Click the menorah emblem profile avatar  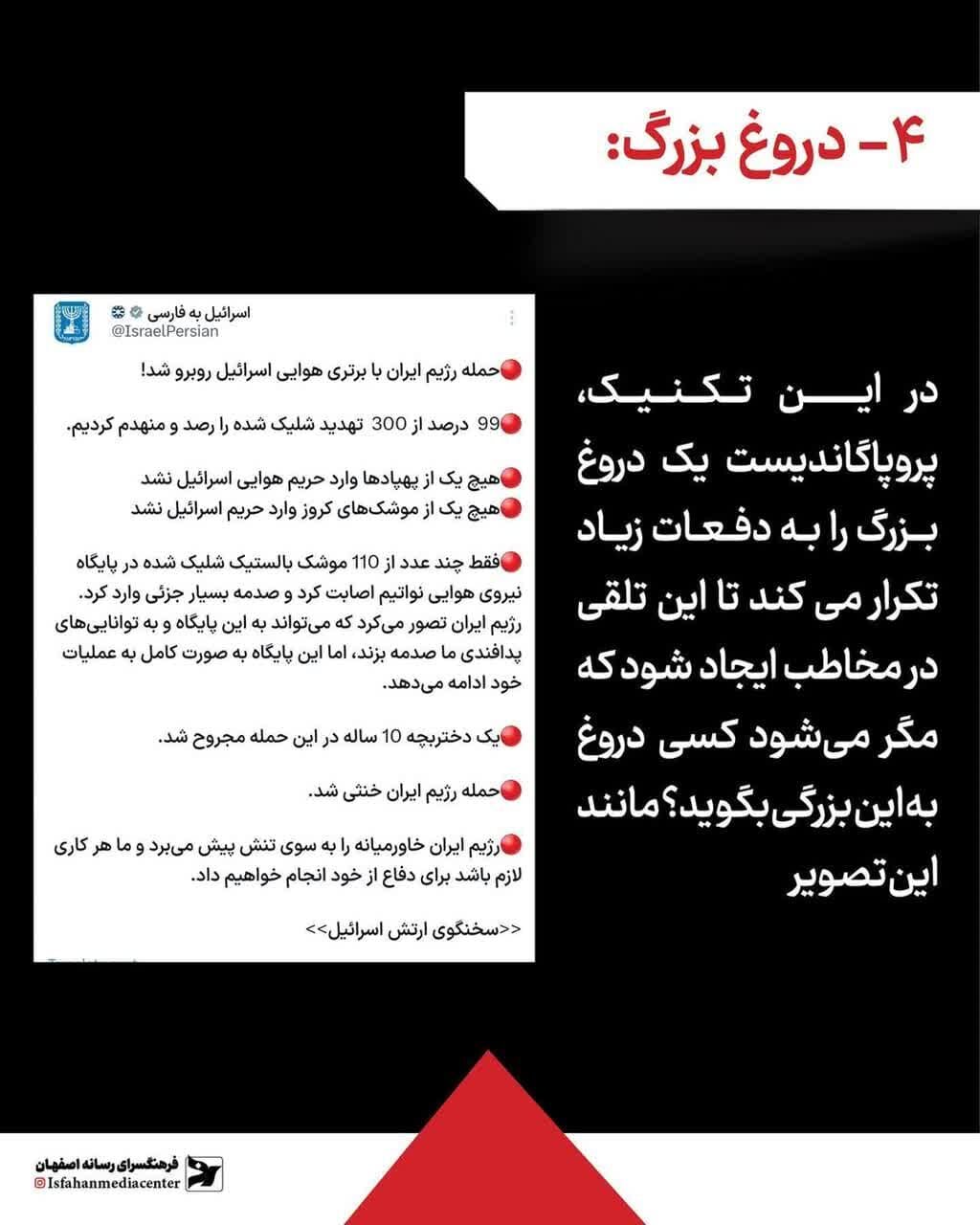(x=71, y=320)
